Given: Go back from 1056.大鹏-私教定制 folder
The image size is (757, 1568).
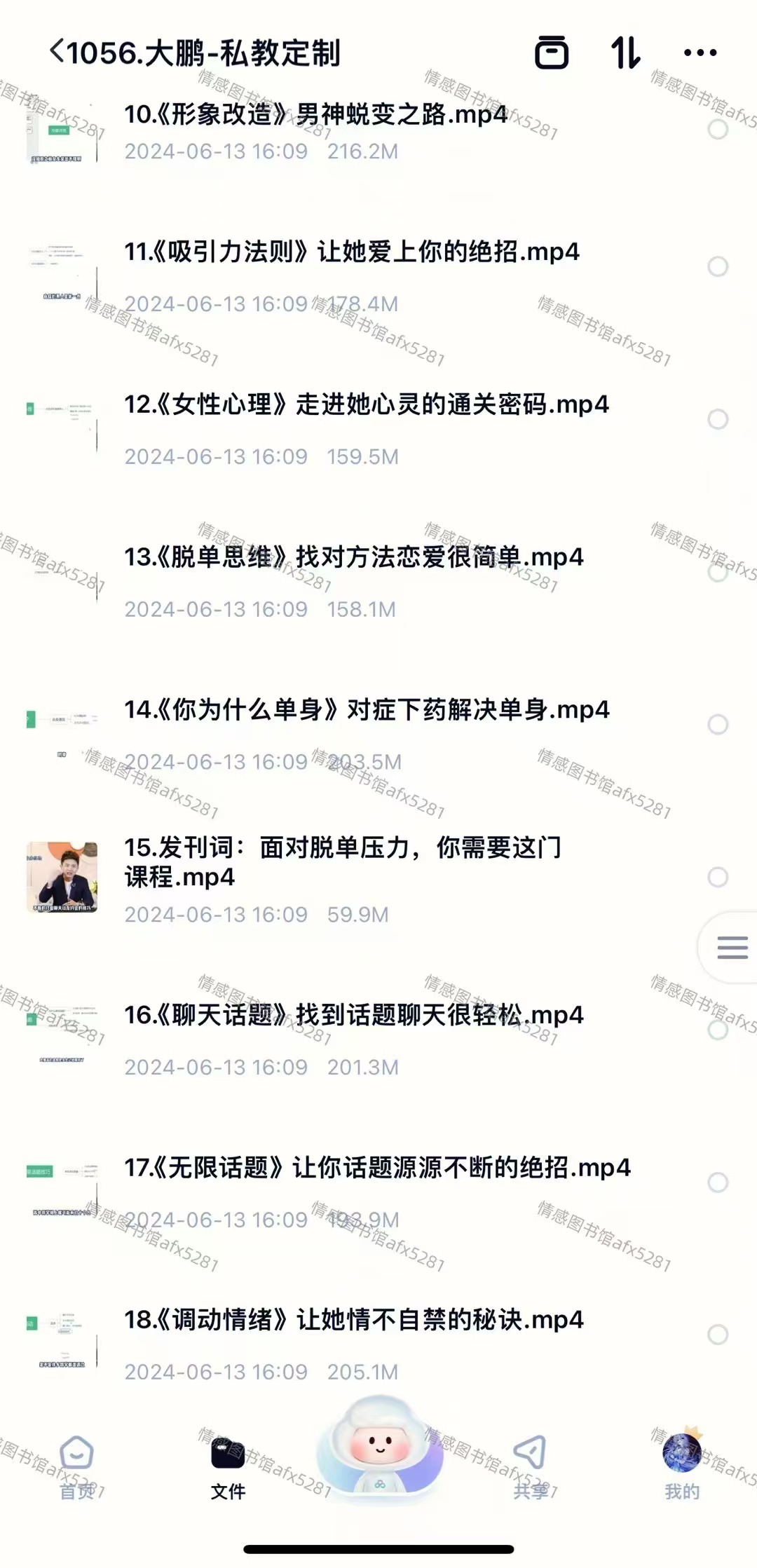Looking at the screenshot, I should point(56,52).
